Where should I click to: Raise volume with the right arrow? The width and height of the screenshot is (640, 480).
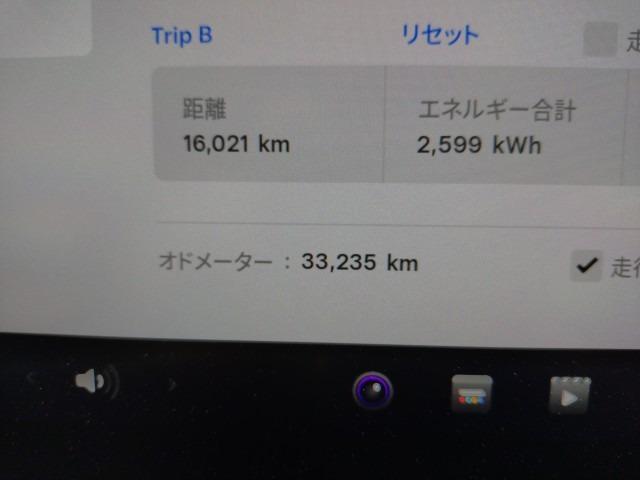[172, 383]
